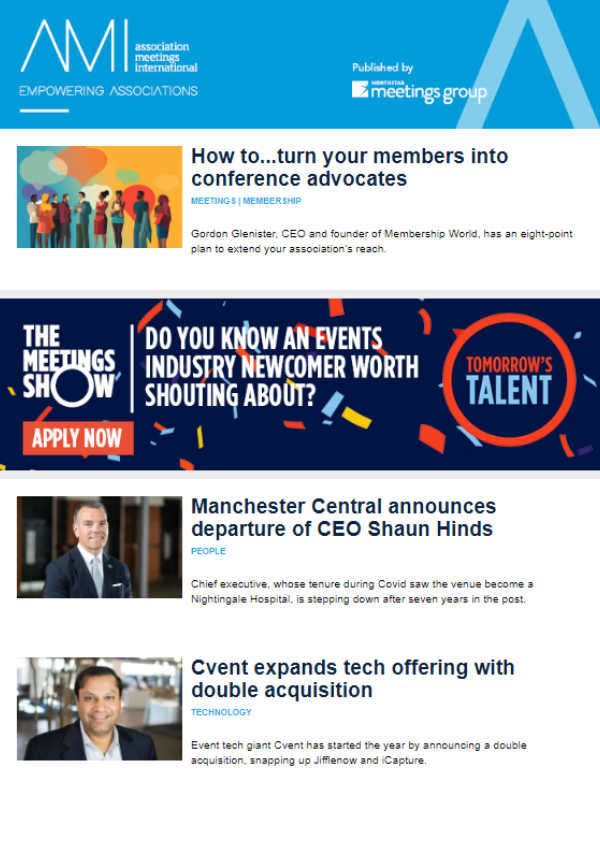Open the MEETINGS | MEMBERSHIP category link
600x849 pixels.
(x=244, y=201)
